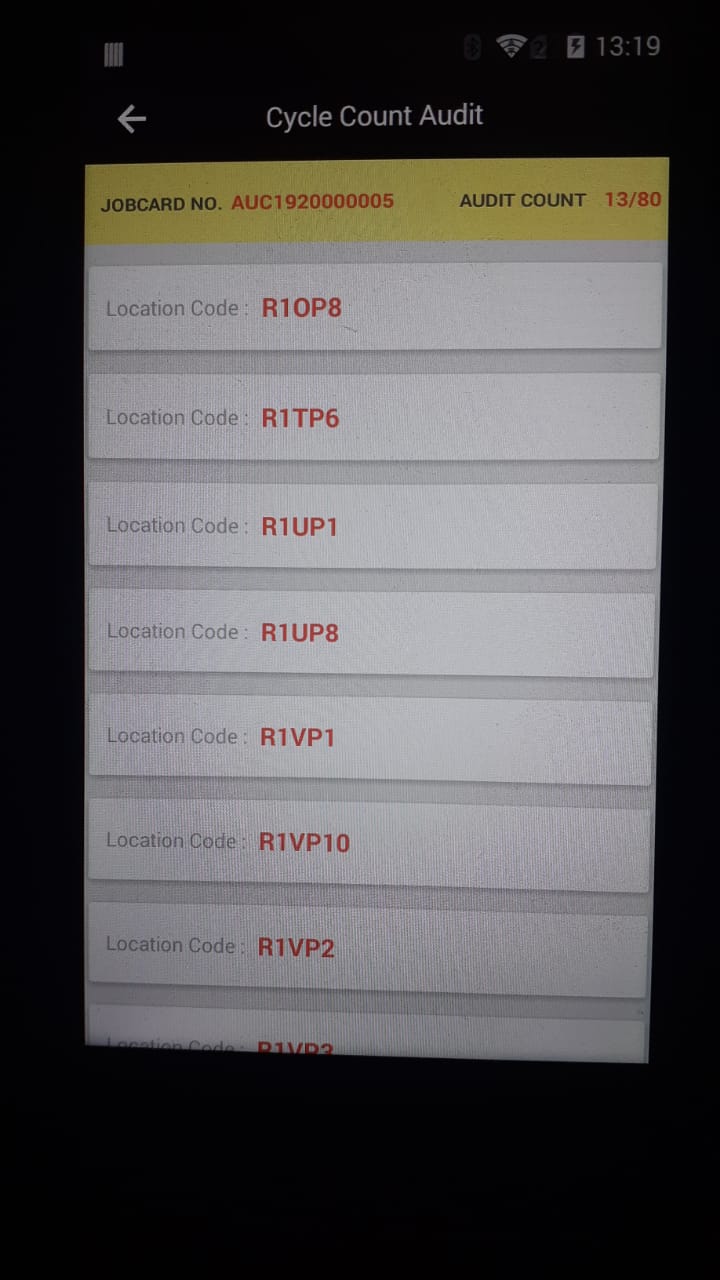Choose location code R1VP1
This screenshot has width=720, height=1280.
point(371,738)
